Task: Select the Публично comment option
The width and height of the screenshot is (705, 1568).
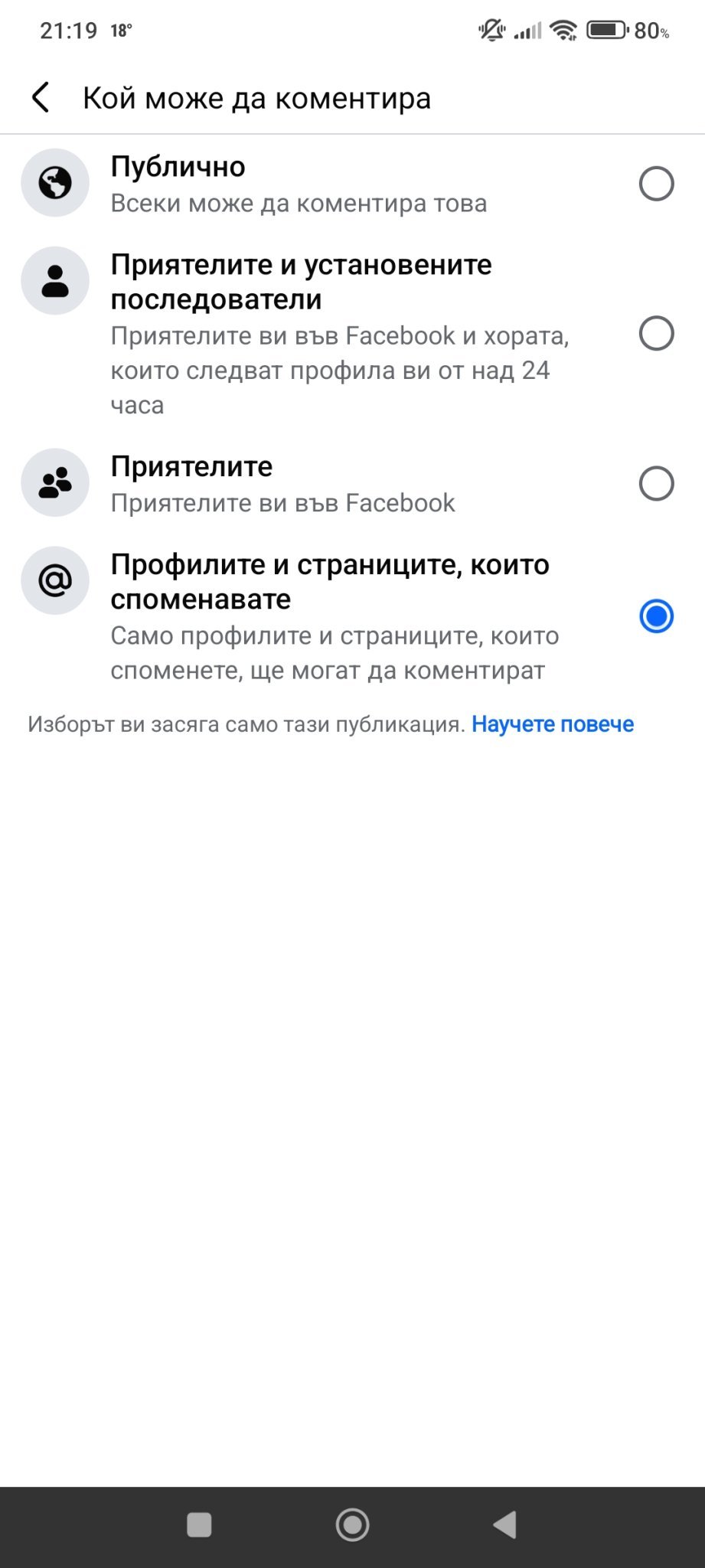Action: point(352,184)
